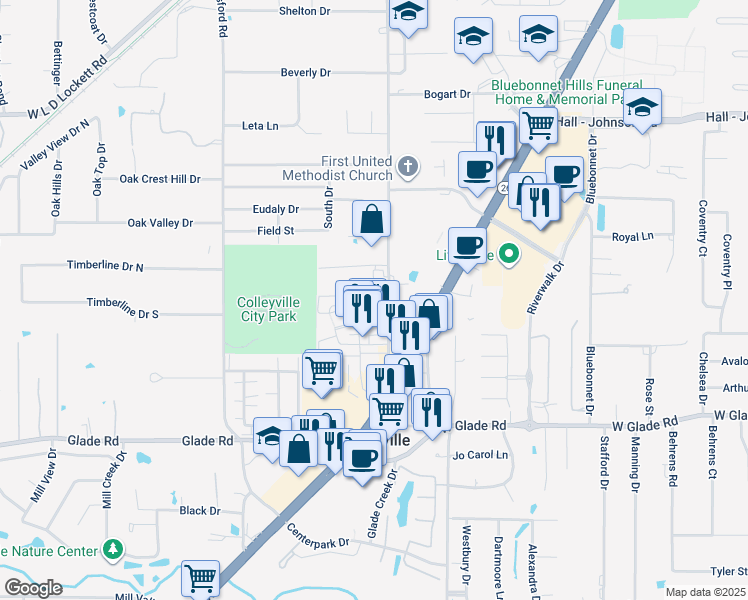748x600 pixels.
Task: Open the shopping cart marker by Mill Valley
Action: click(200, 579)
